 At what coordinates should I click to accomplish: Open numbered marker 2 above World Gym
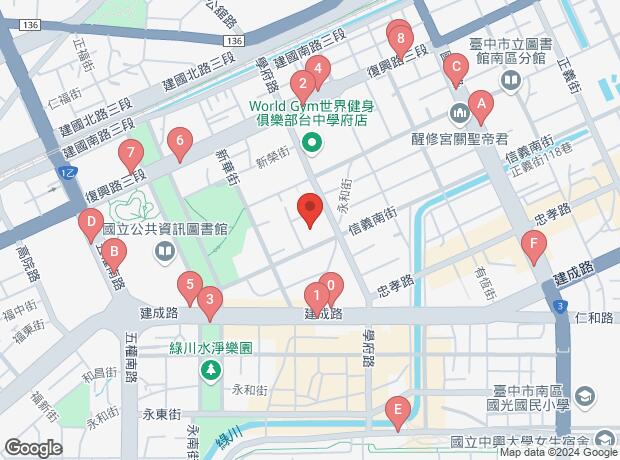[x=300, y=84]
